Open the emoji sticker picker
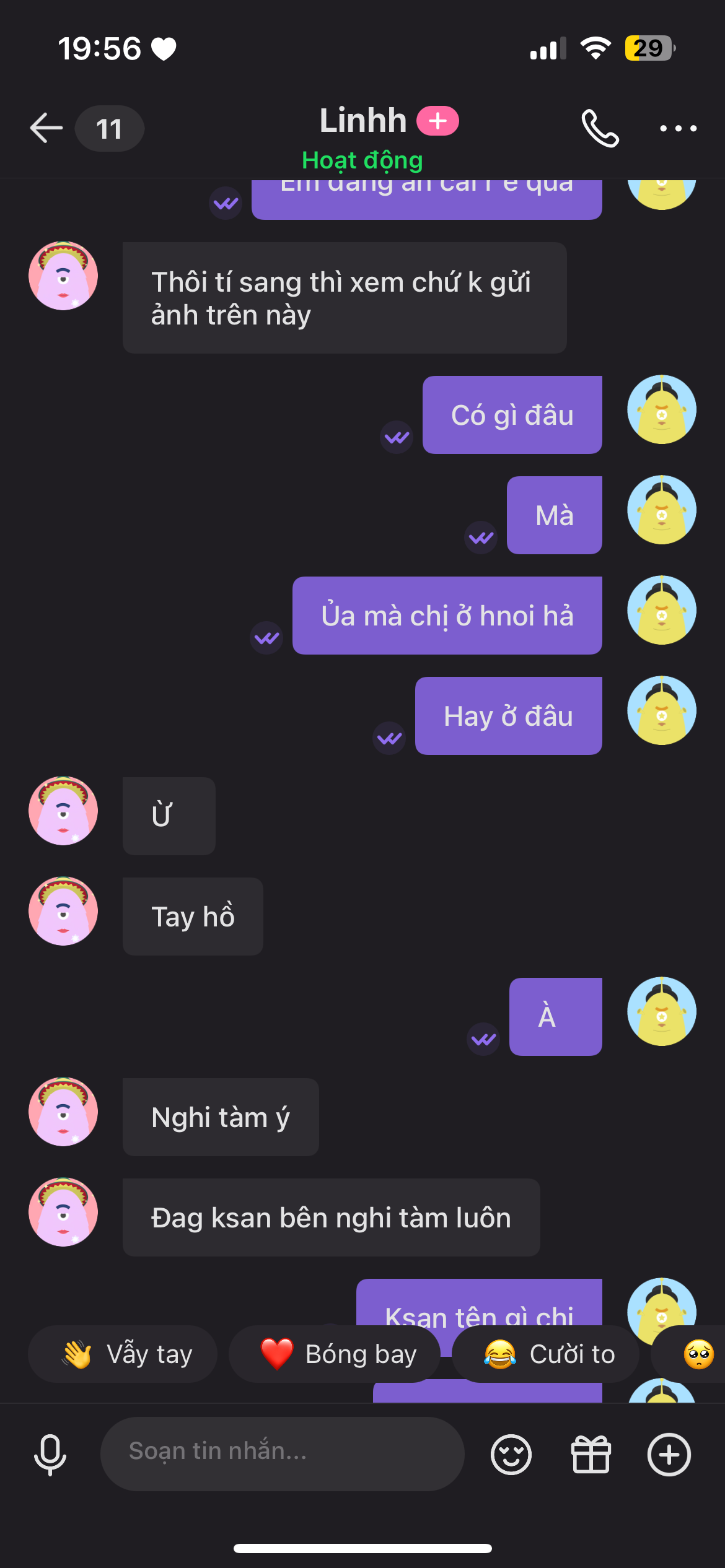The height and width of the screenshot is (1568, 725). coord(511,1454)
